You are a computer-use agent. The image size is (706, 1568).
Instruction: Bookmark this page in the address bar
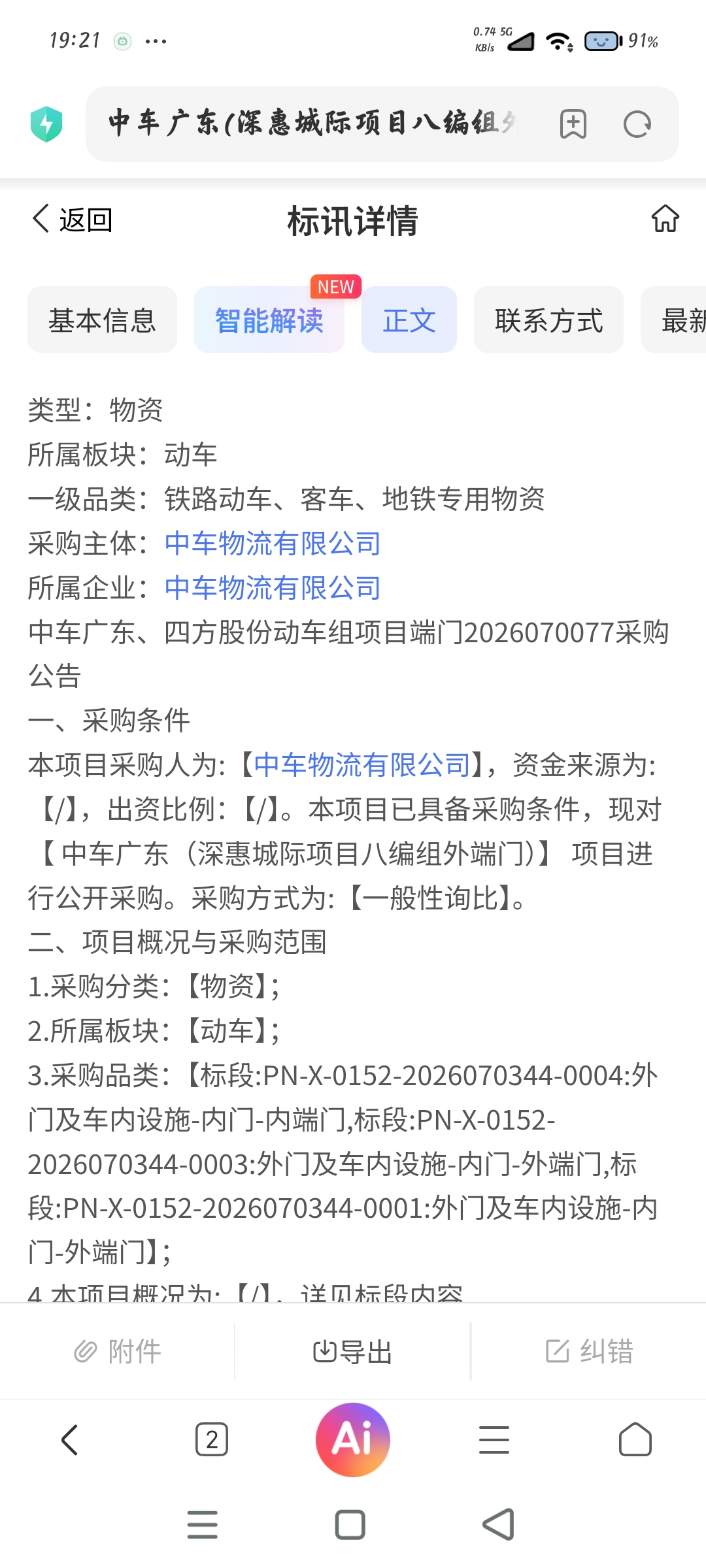[x=573, y=124]
